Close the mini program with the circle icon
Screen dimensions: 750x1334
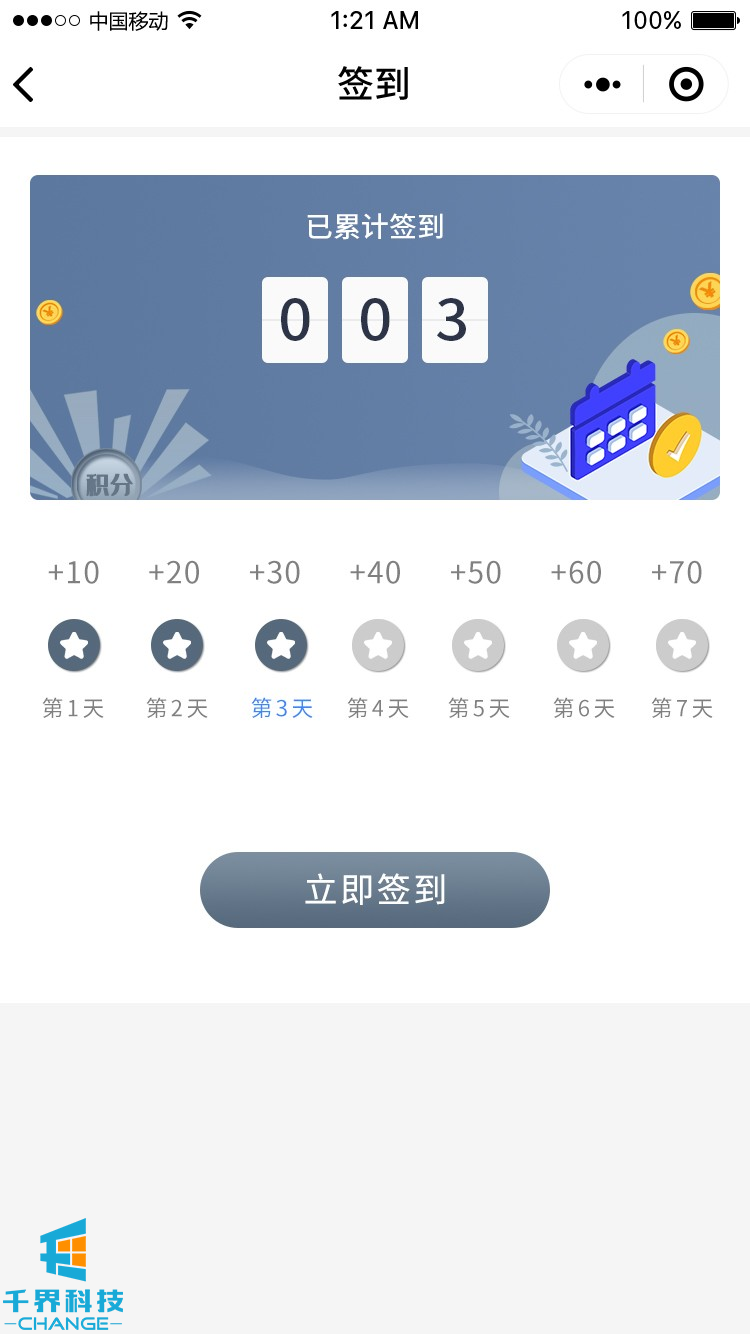point(686,85)
